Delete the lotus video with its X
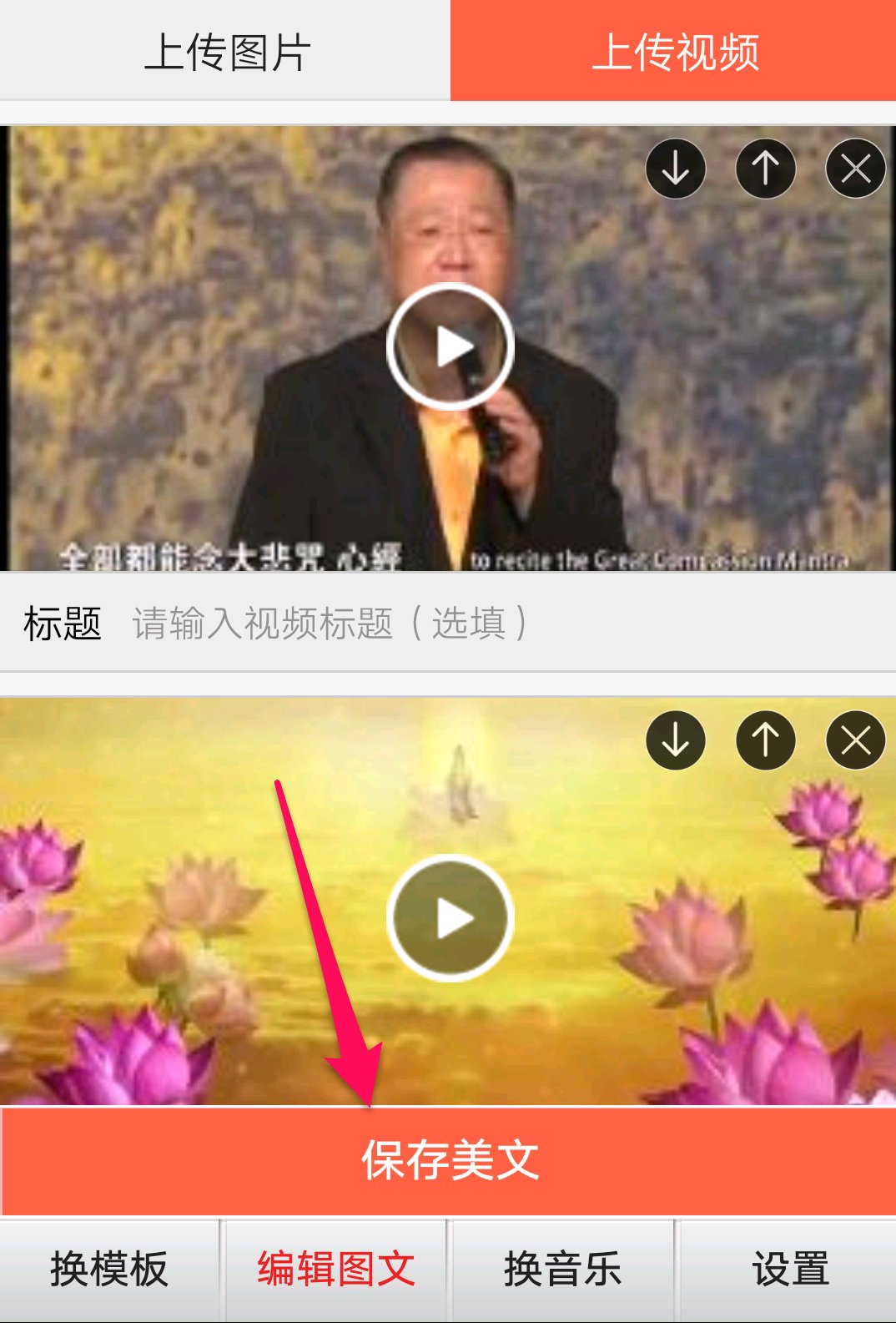Screen dimensions: 896x1323 [x=855, y=740]
